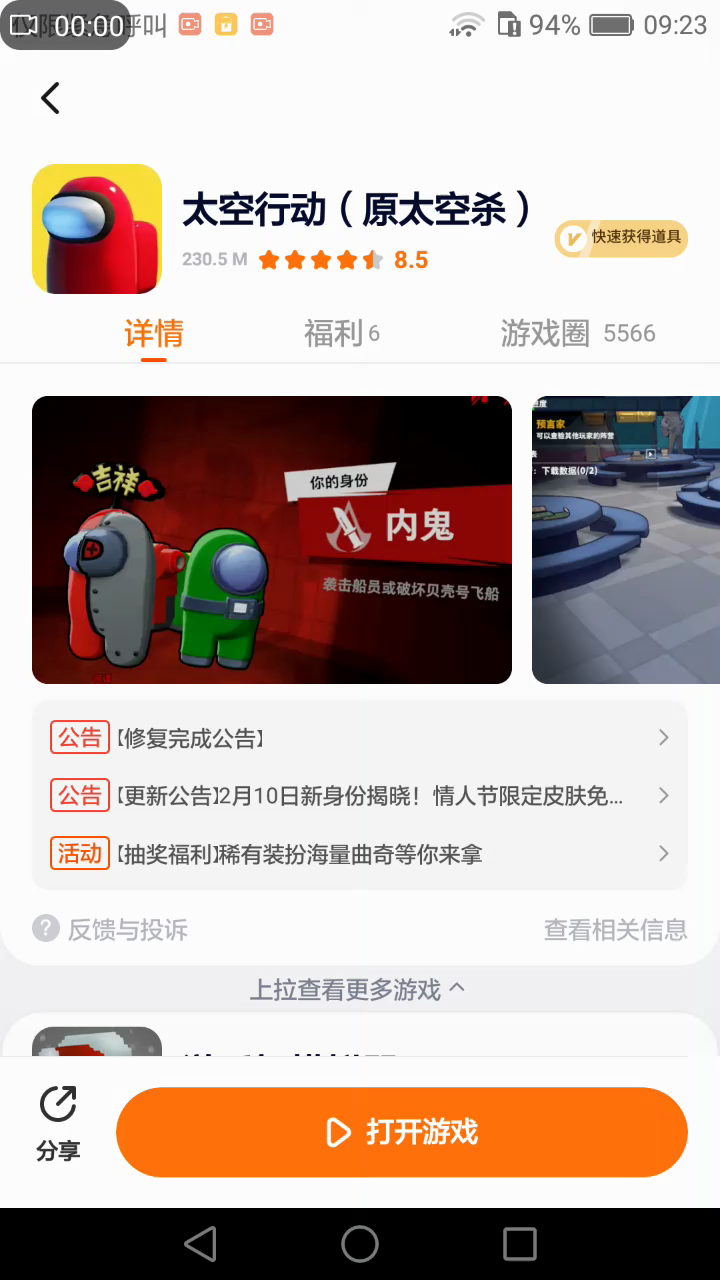Switch to the 福利 tab
This screenshot has height=1280, width=720.
tap(341, 333)
